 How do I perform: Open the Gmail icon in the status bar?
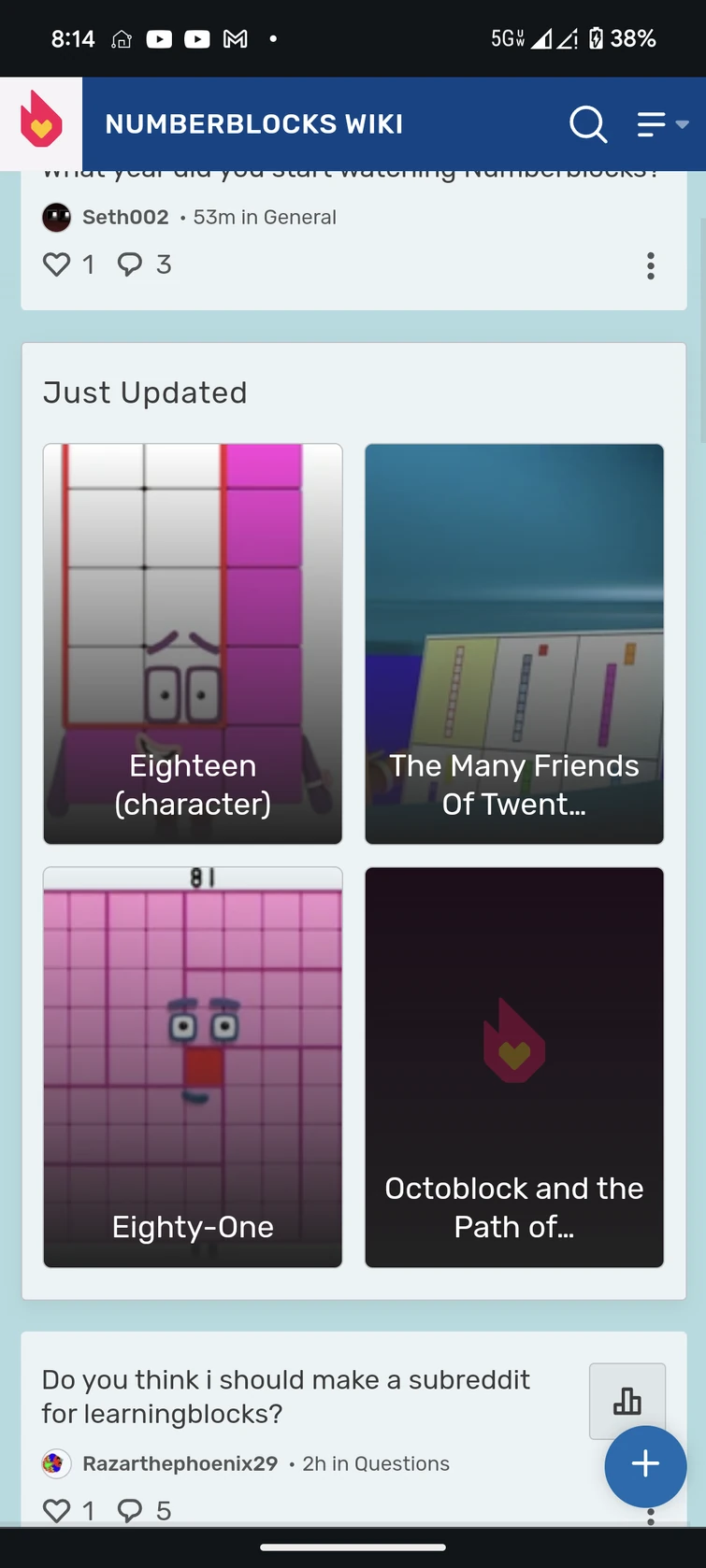click(235, 38)
